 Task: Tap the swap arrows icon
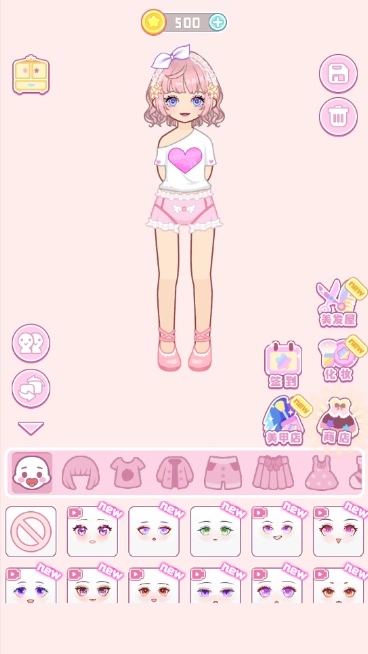click(x=31, y=388)
